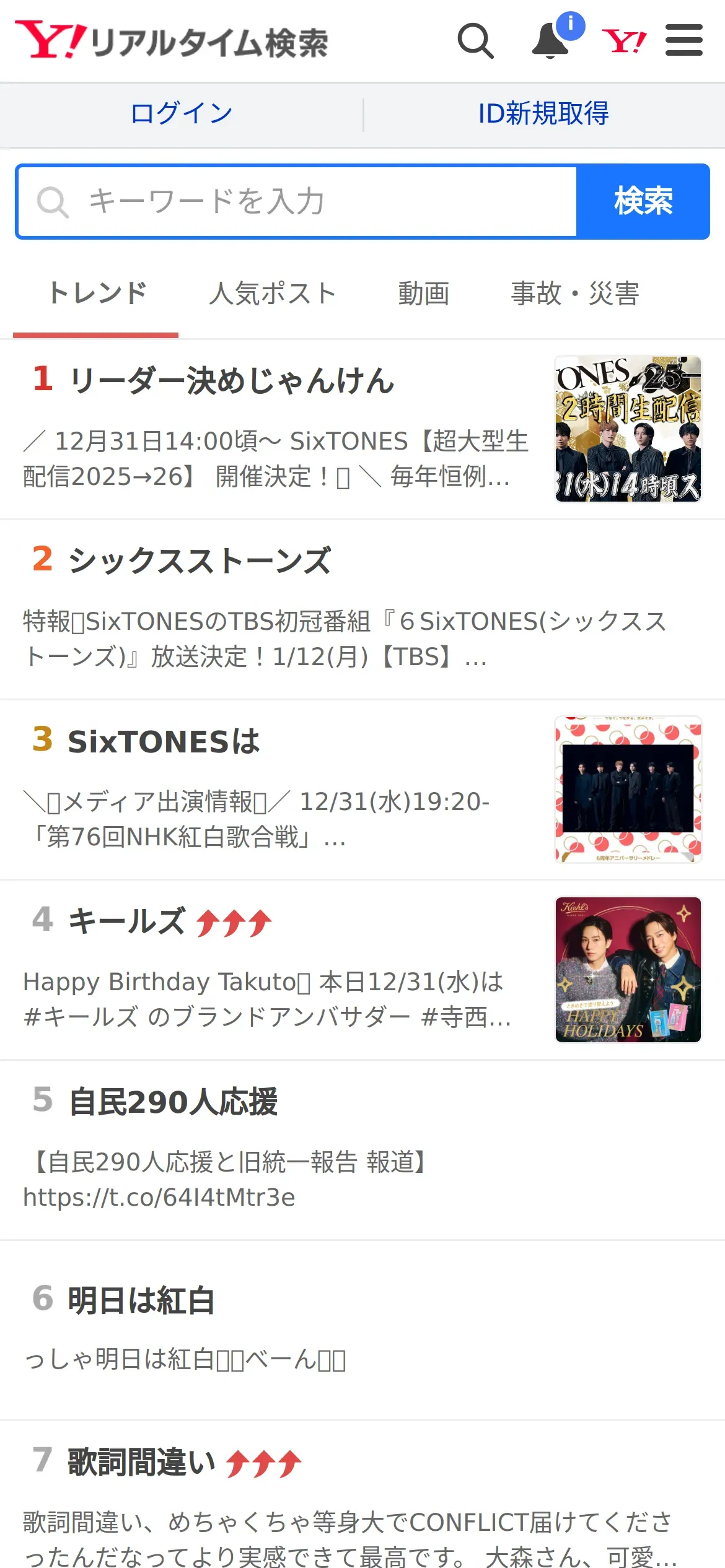Screen dimensions: 725x1568
Task: Focus the キーワードを入力 search field
Action: coord(297,202)
